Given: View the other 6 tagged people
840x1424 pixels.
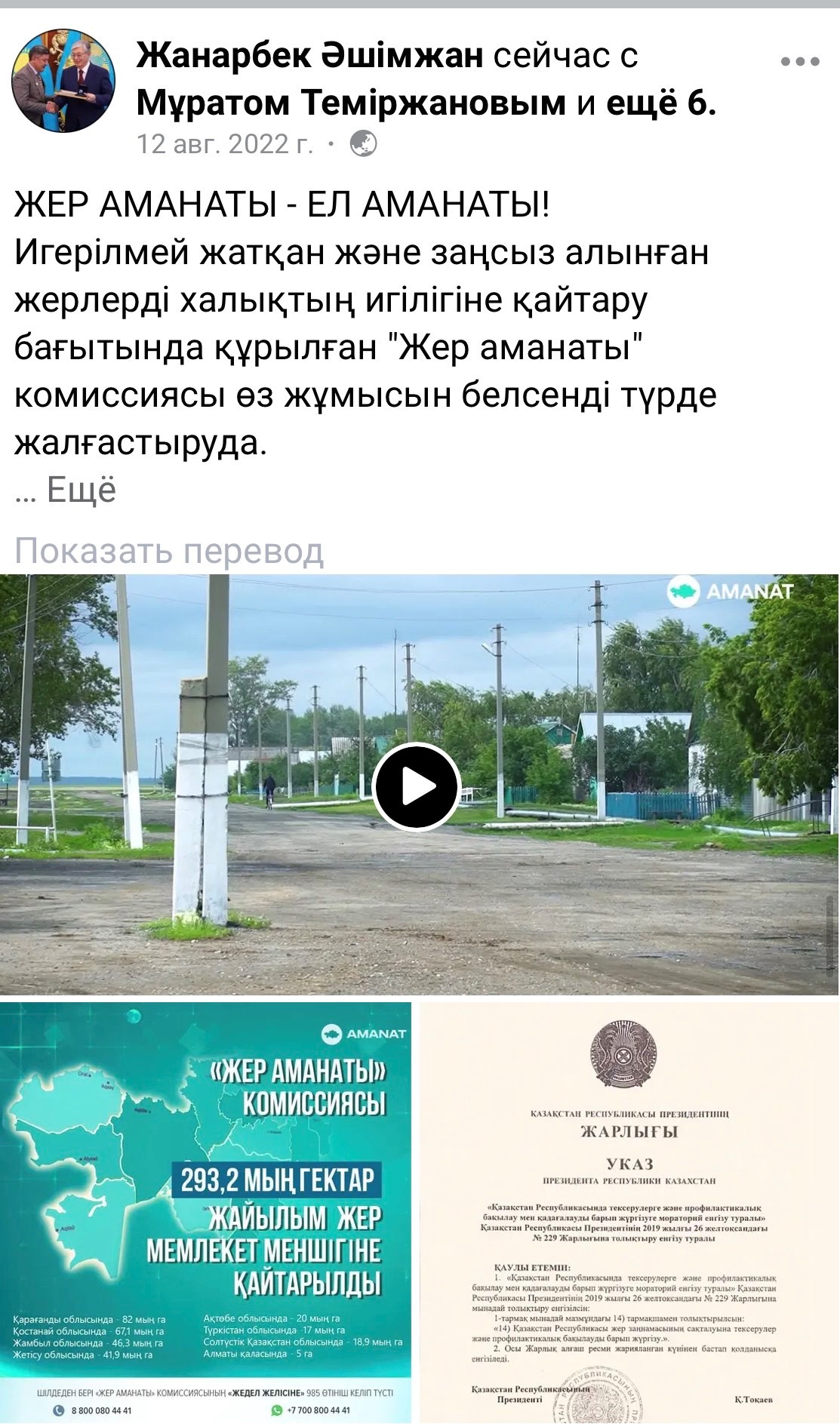Looking at the screenshot, I should 660,103.
